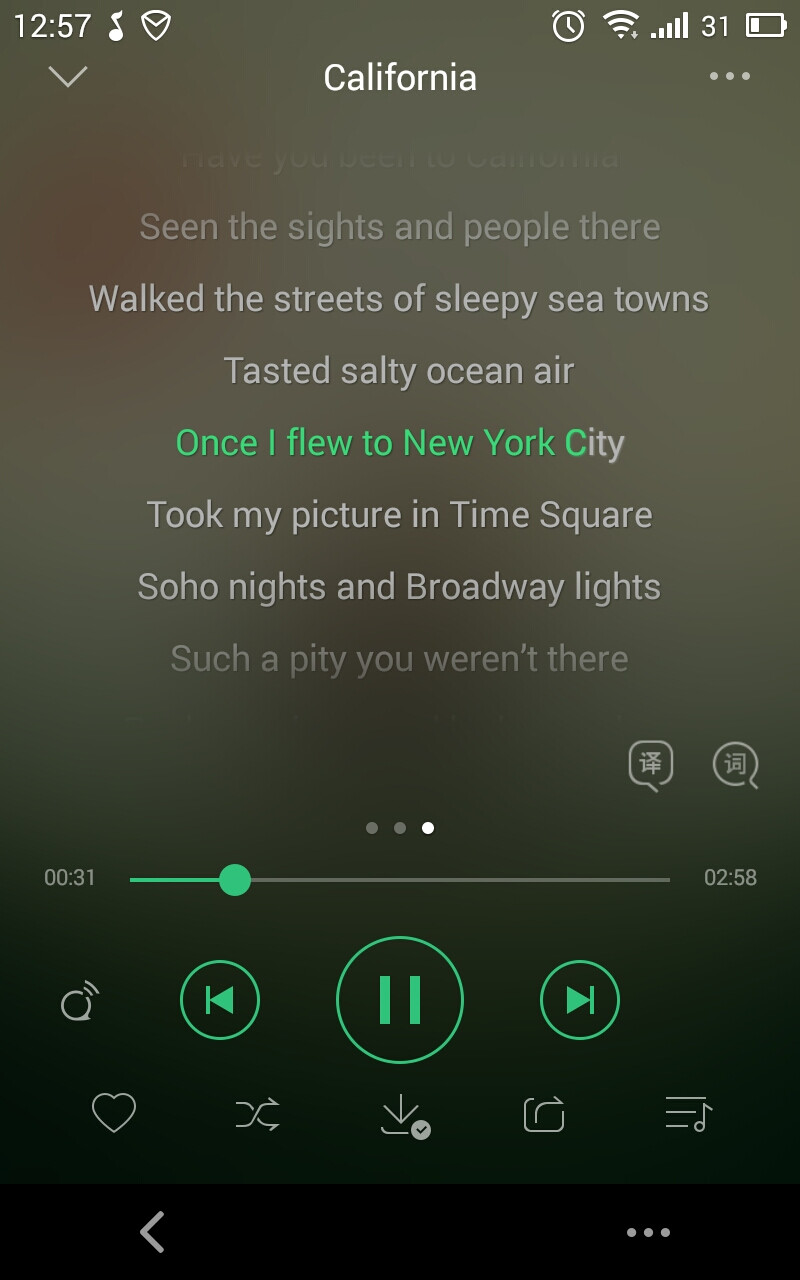This screenshot has width=800, height=1280.
Task: Open navigation bar more options
Action: [x=648, y=1232]
